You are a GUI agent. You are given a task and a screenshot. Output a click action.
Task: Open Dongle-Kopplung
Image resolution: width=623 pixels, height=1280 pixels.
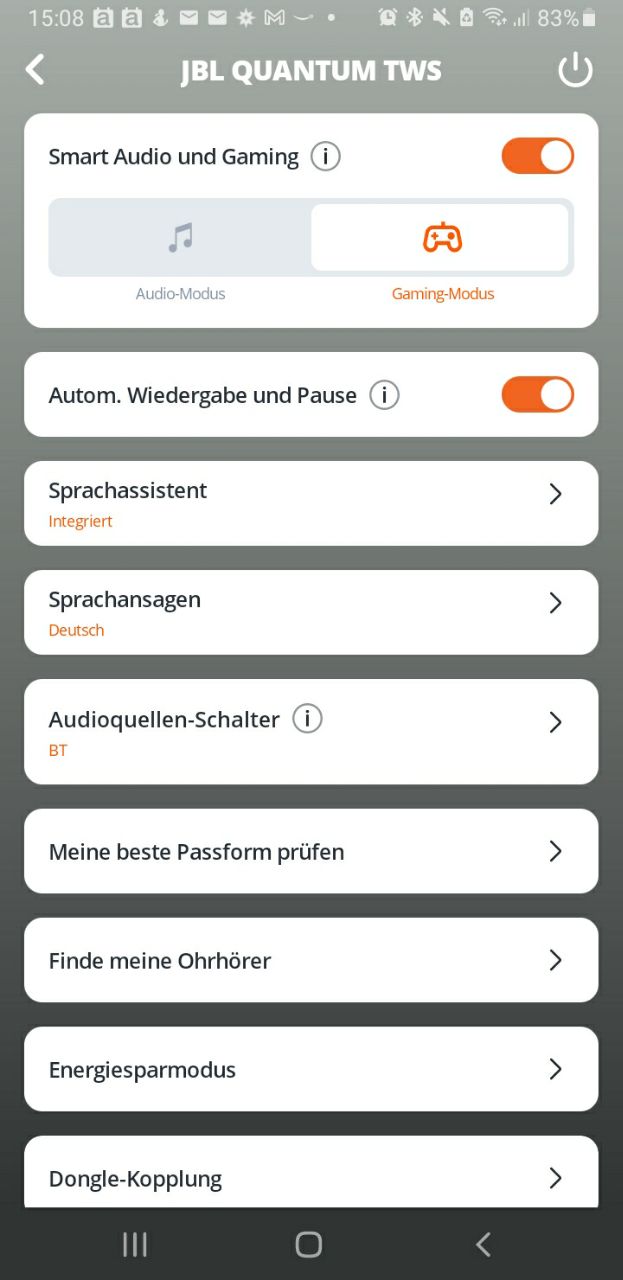pyautogui.click(x=311, y=1177)
